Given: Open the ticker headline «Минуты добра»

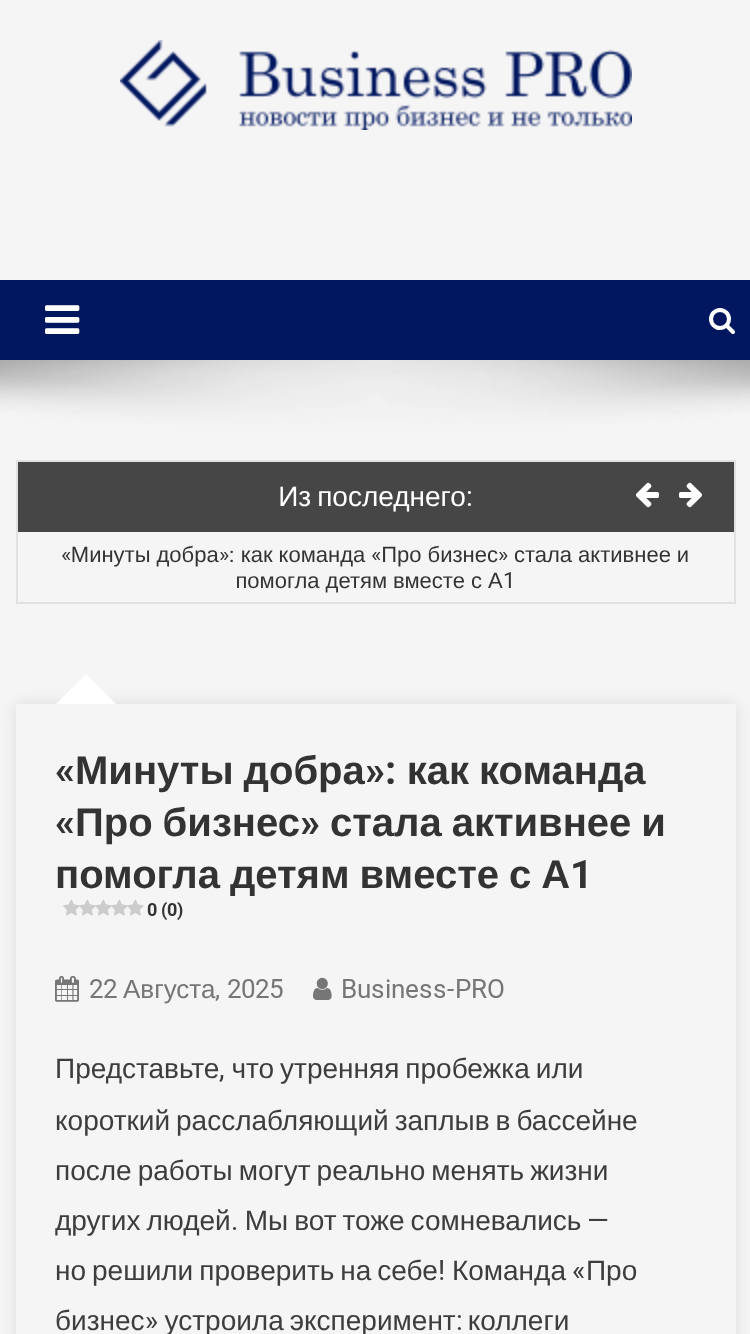Looking at the screenshot, I should (x=375, y=568).
